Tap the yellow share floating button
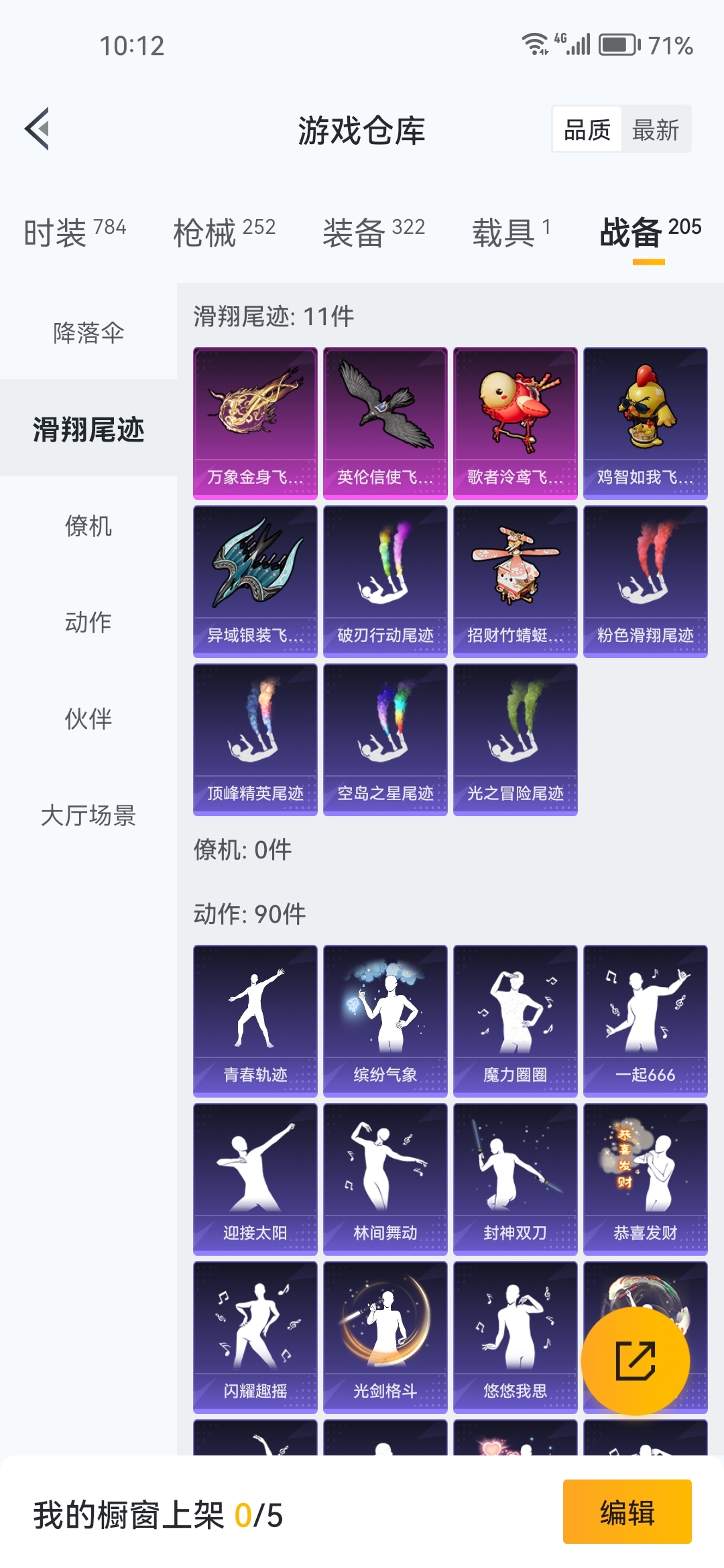 tap(635, 1360)
